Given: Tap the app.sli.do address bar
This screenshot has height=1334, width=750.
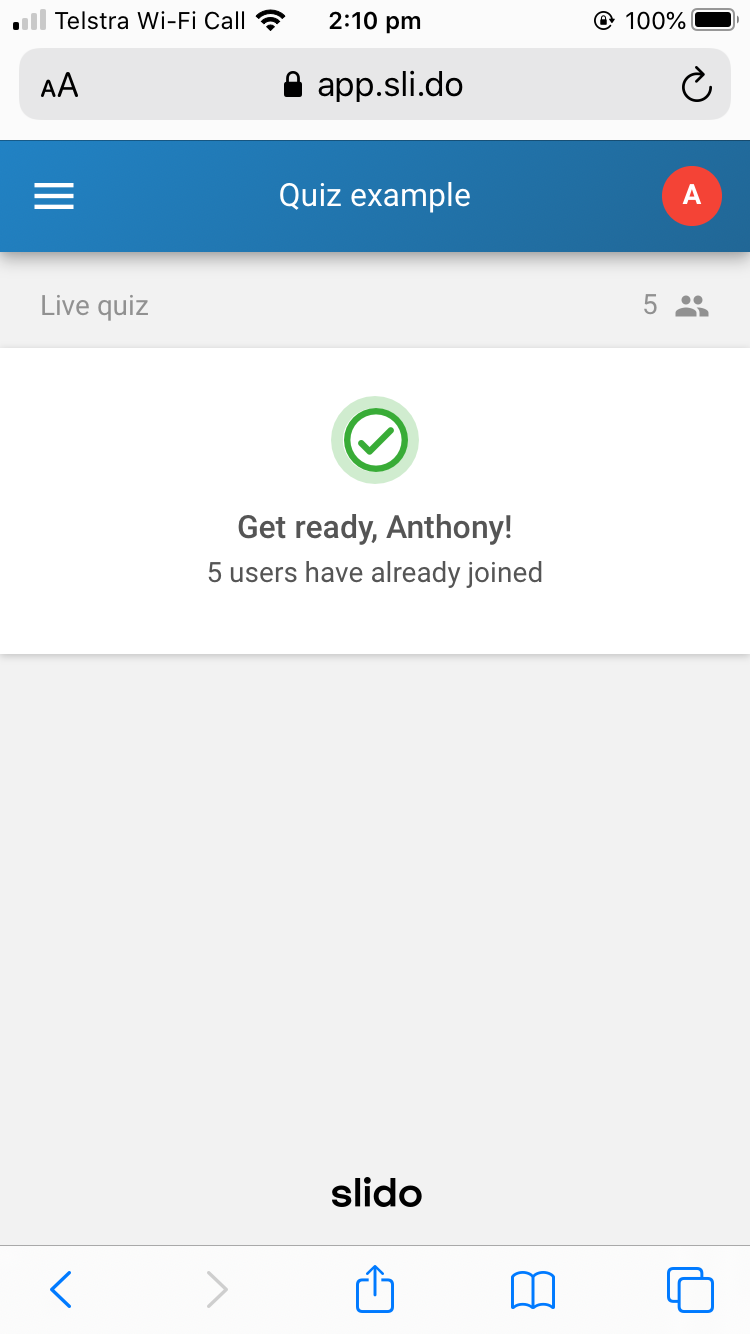Looking at the screenshot, I should (375, 85).
